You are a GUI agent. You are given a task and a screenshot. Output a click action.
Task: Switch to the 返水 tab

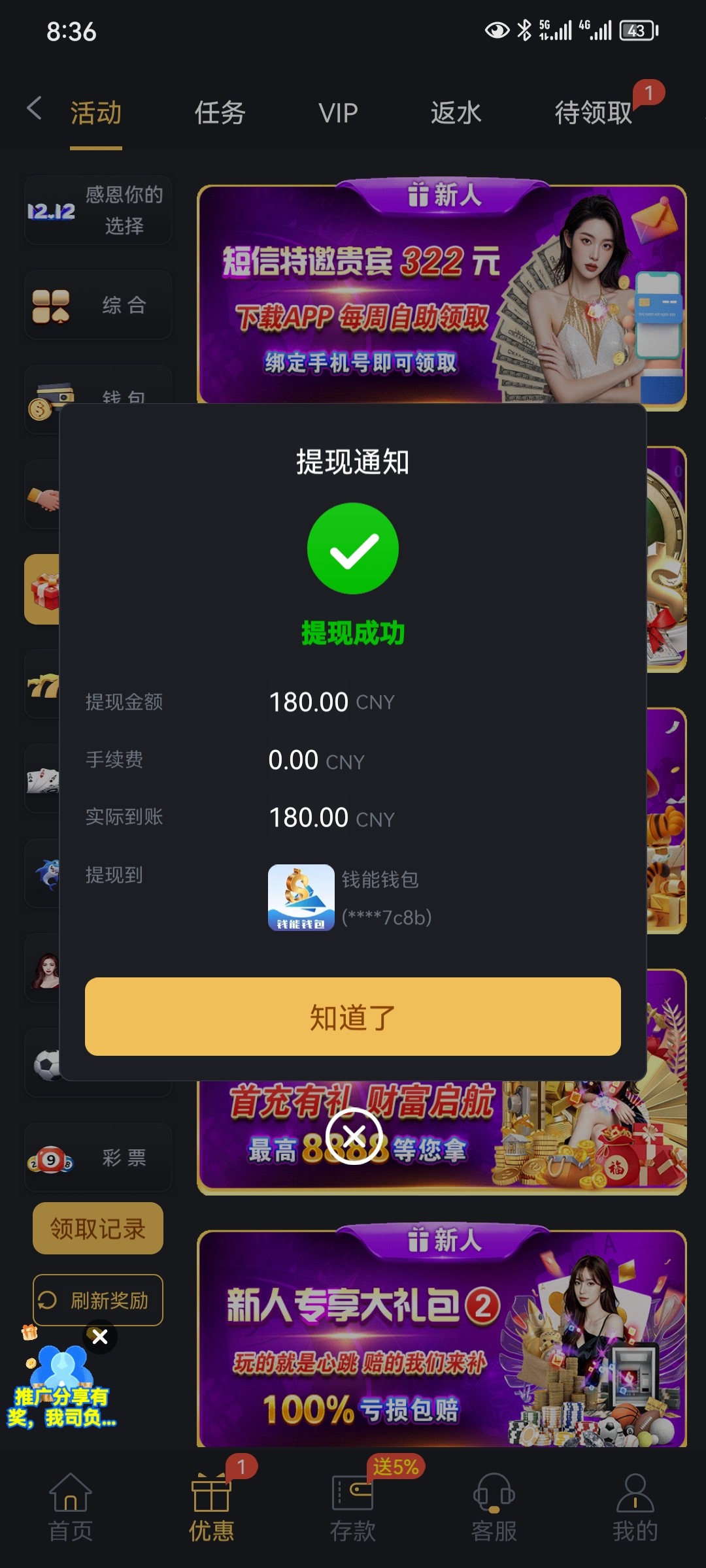456,113
